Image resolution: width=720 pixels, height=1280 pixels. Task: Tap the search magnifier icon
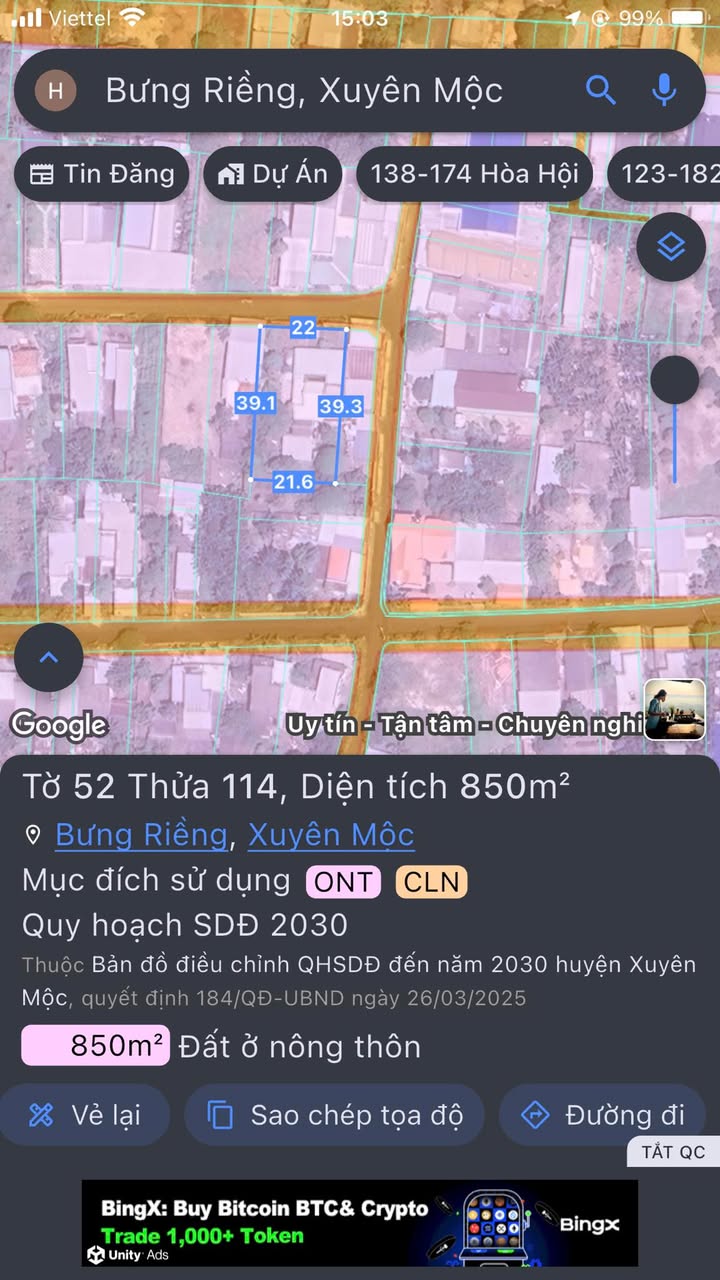click(x=600, y=91)
